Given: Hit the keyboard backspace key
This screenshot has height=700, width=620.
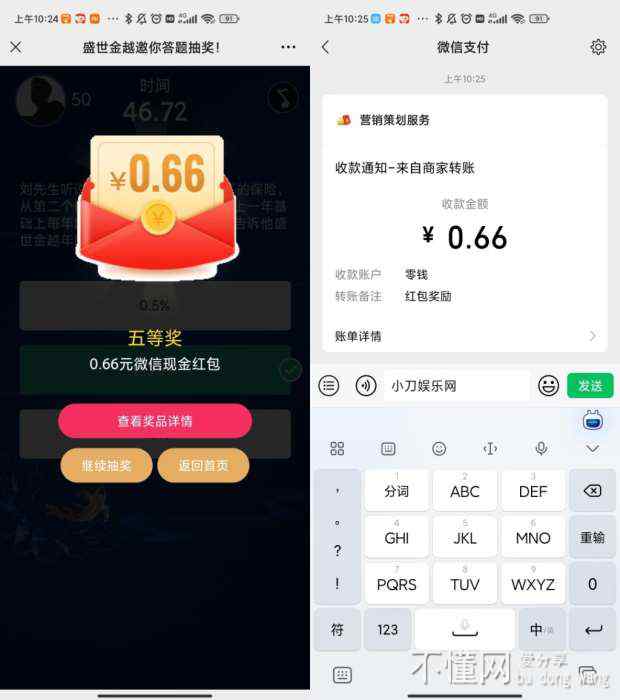Looking at the screenshot, I should tap(592, 491).
